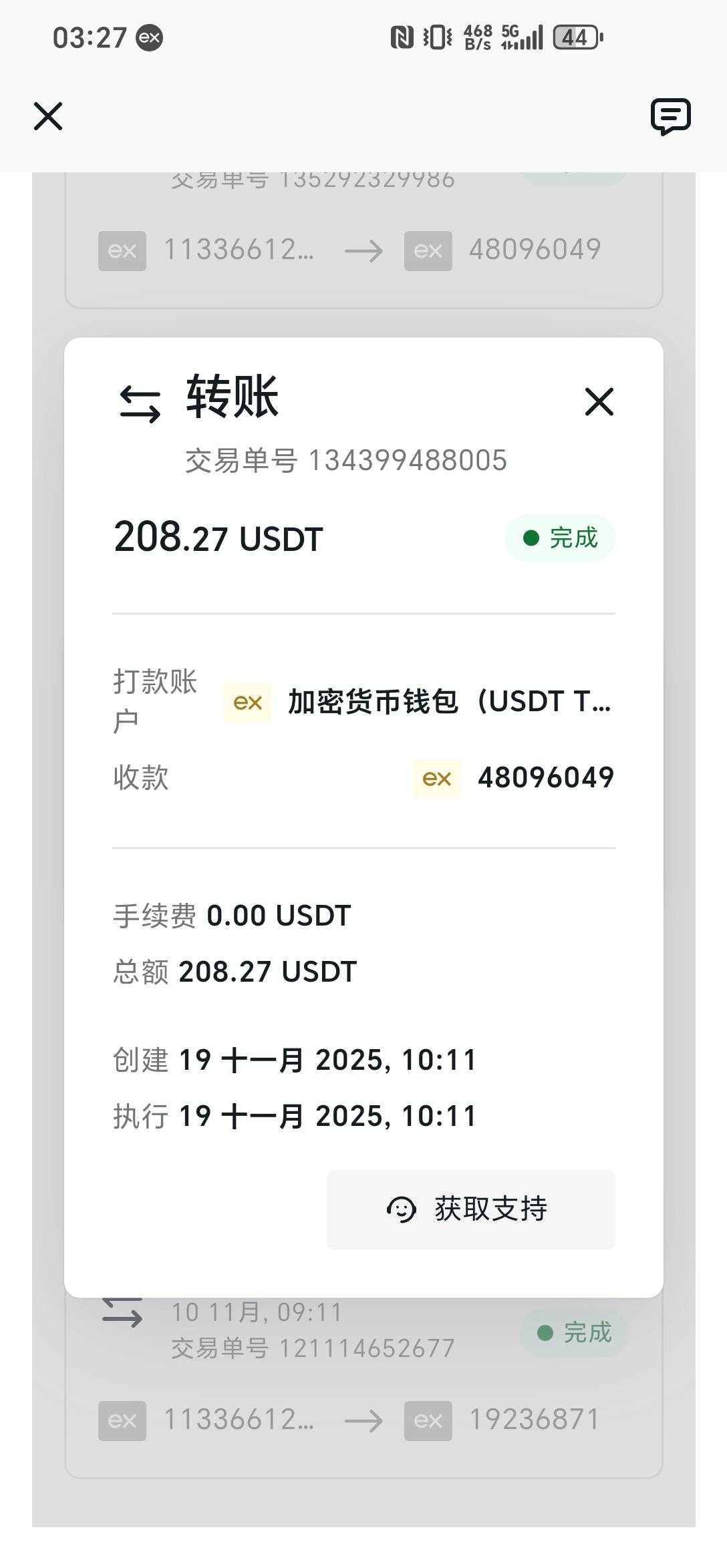Select the 打款账户 sender wallet row
The height and width of the screenshot is (1568, 727).
[363, 703]
